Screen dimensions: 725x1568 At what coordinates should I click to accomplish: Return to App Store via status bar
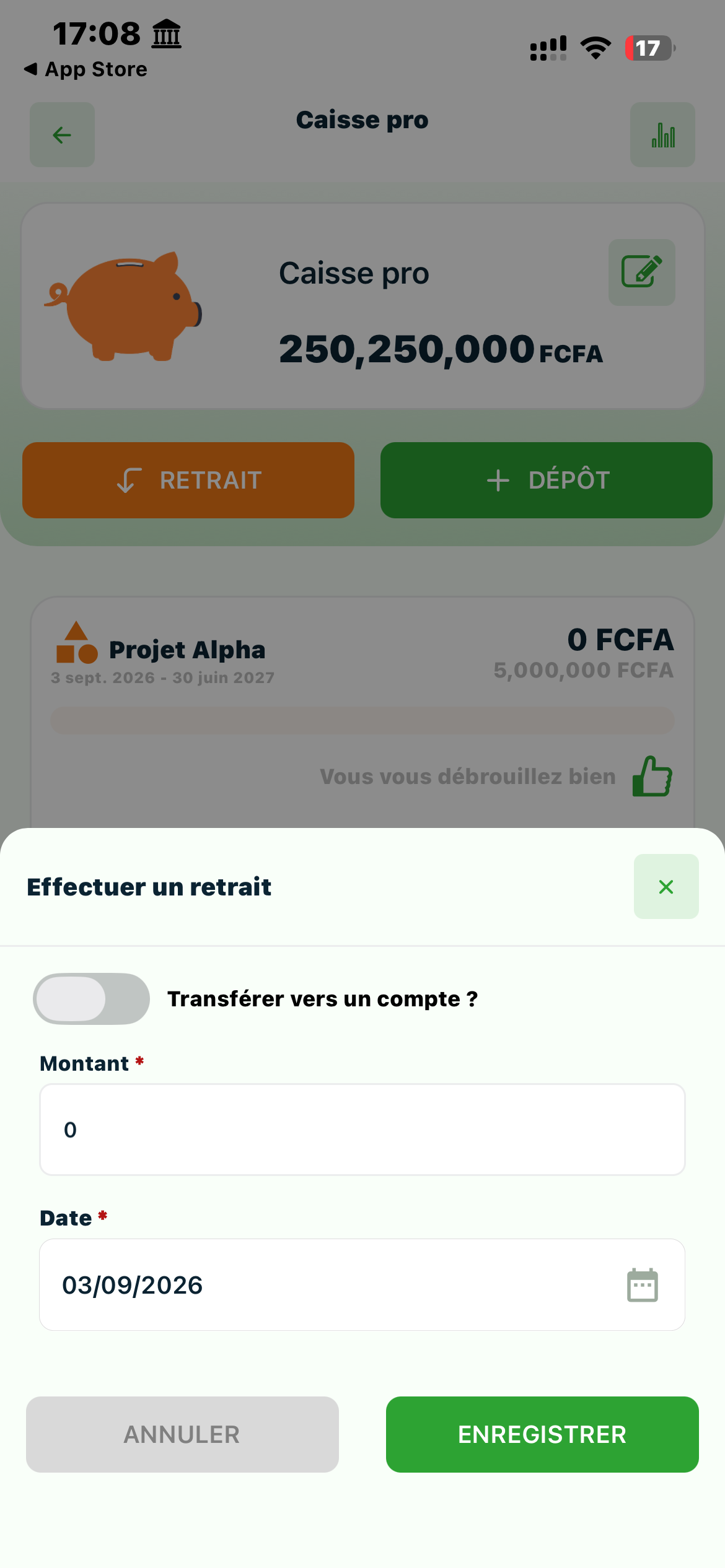86,69
